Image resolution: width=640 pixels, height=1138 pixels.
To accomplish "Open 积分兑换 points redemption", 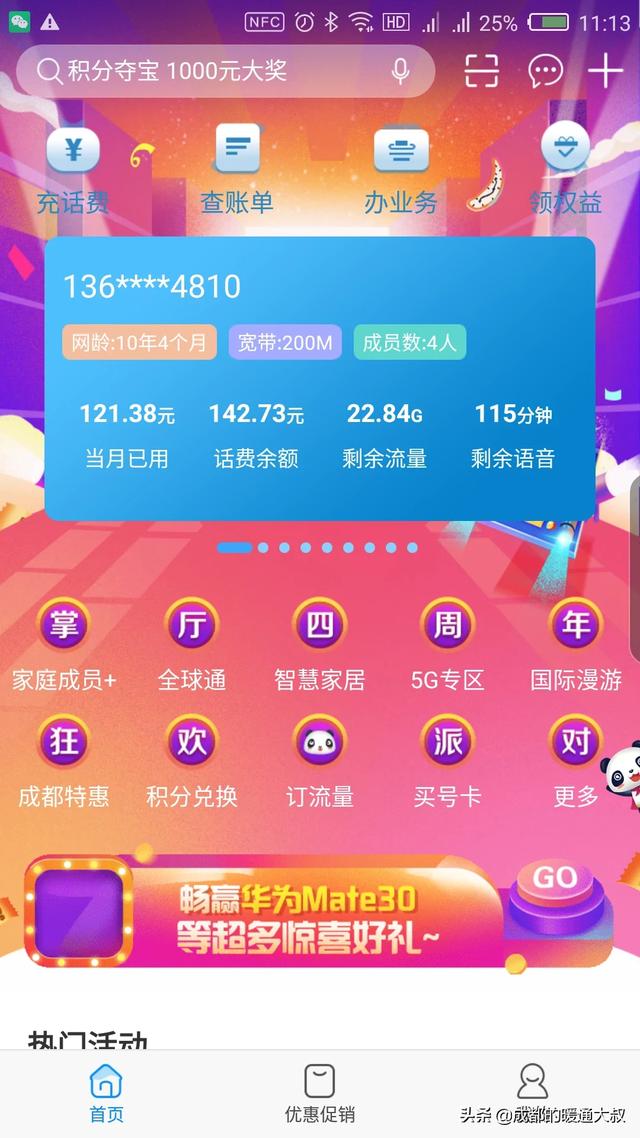I will click(x=192, y=763).
